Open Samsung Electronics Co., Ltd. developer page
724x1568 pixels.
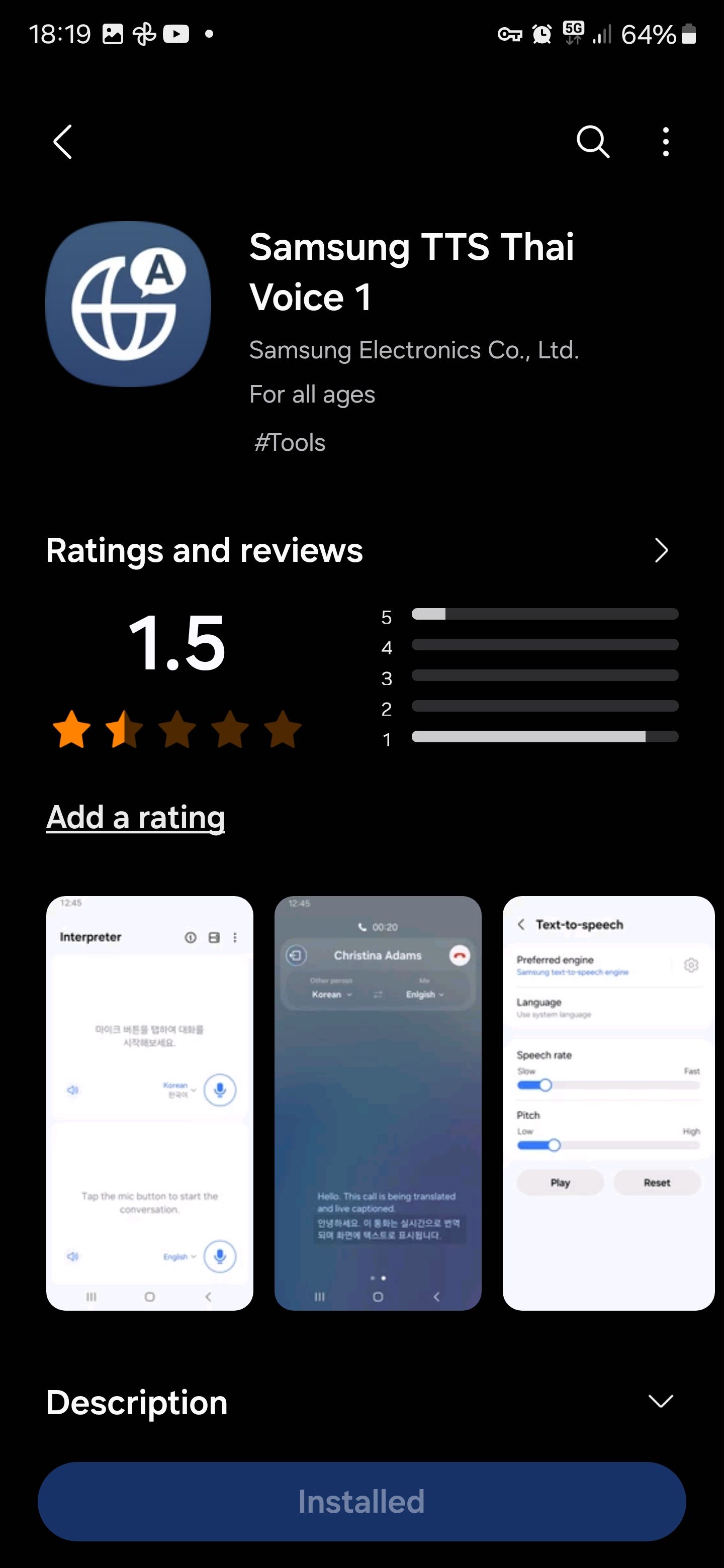click(414, 350)
